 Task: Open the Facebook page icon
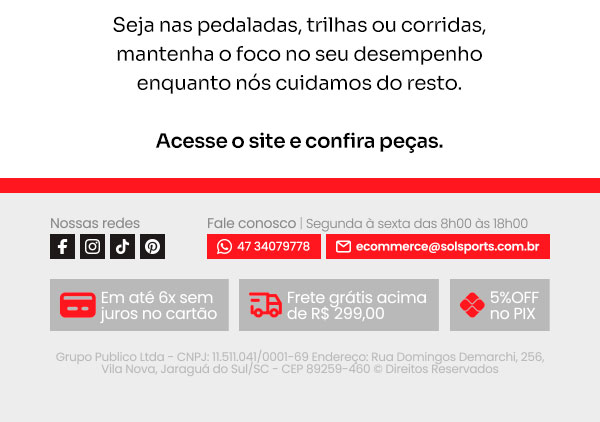tap(62, 247)
